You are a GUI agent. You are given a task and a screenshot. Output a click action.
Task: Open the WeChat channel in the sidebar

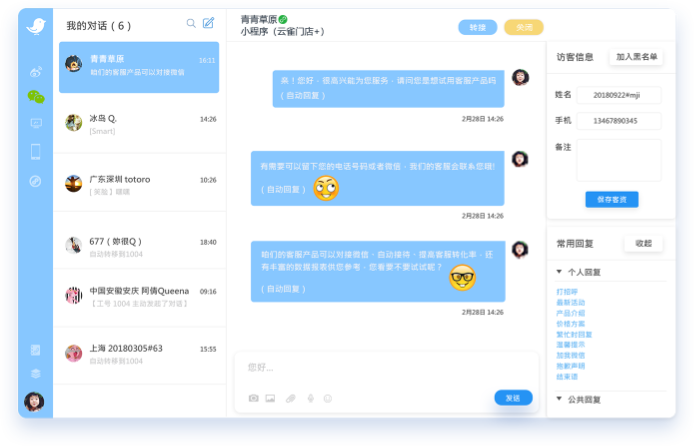pyautogui.click(x=36, y=97)
